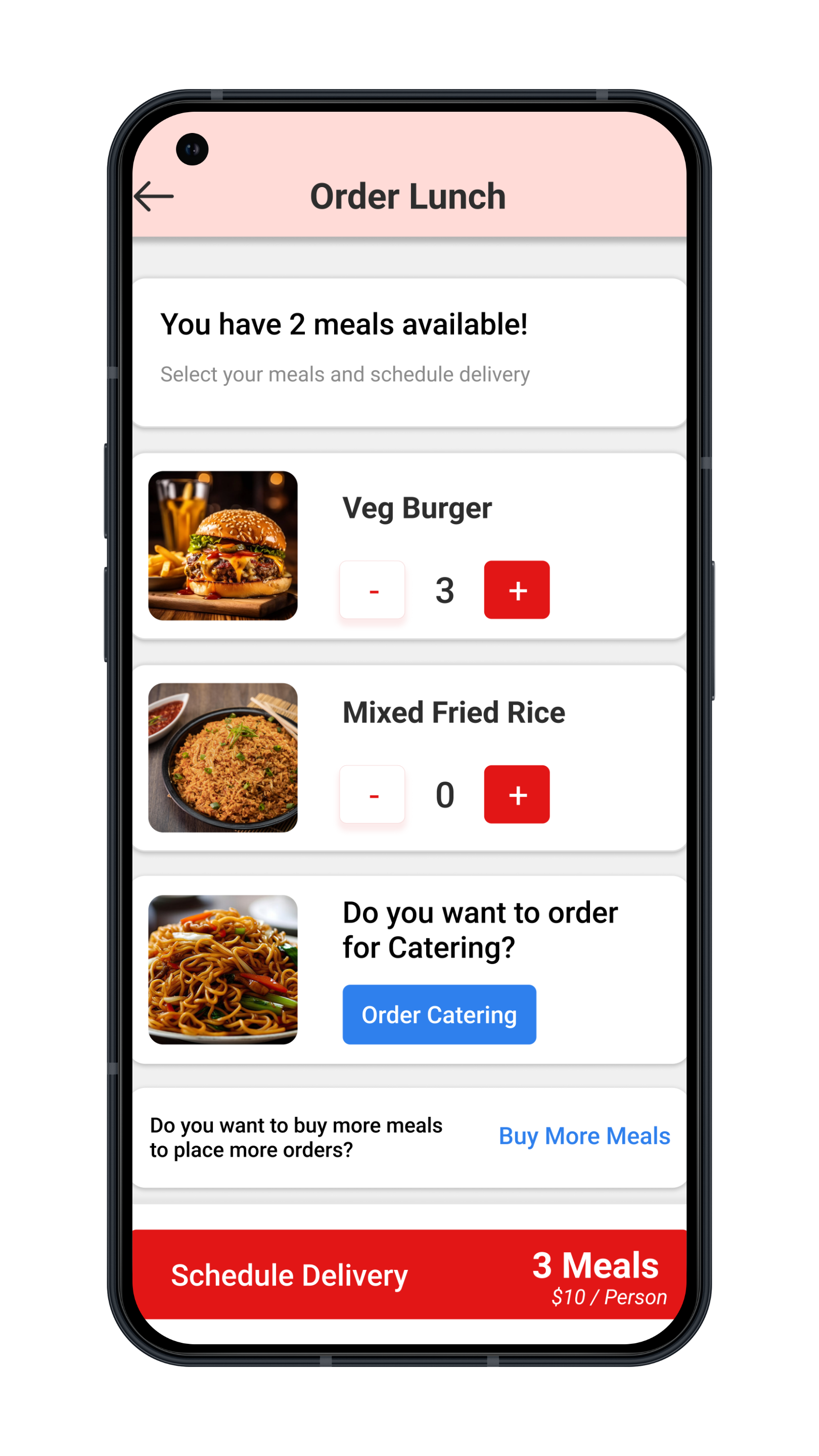819x1456 pixels.
Task: Go back from Order Lunch
Action: pos(154,196)
